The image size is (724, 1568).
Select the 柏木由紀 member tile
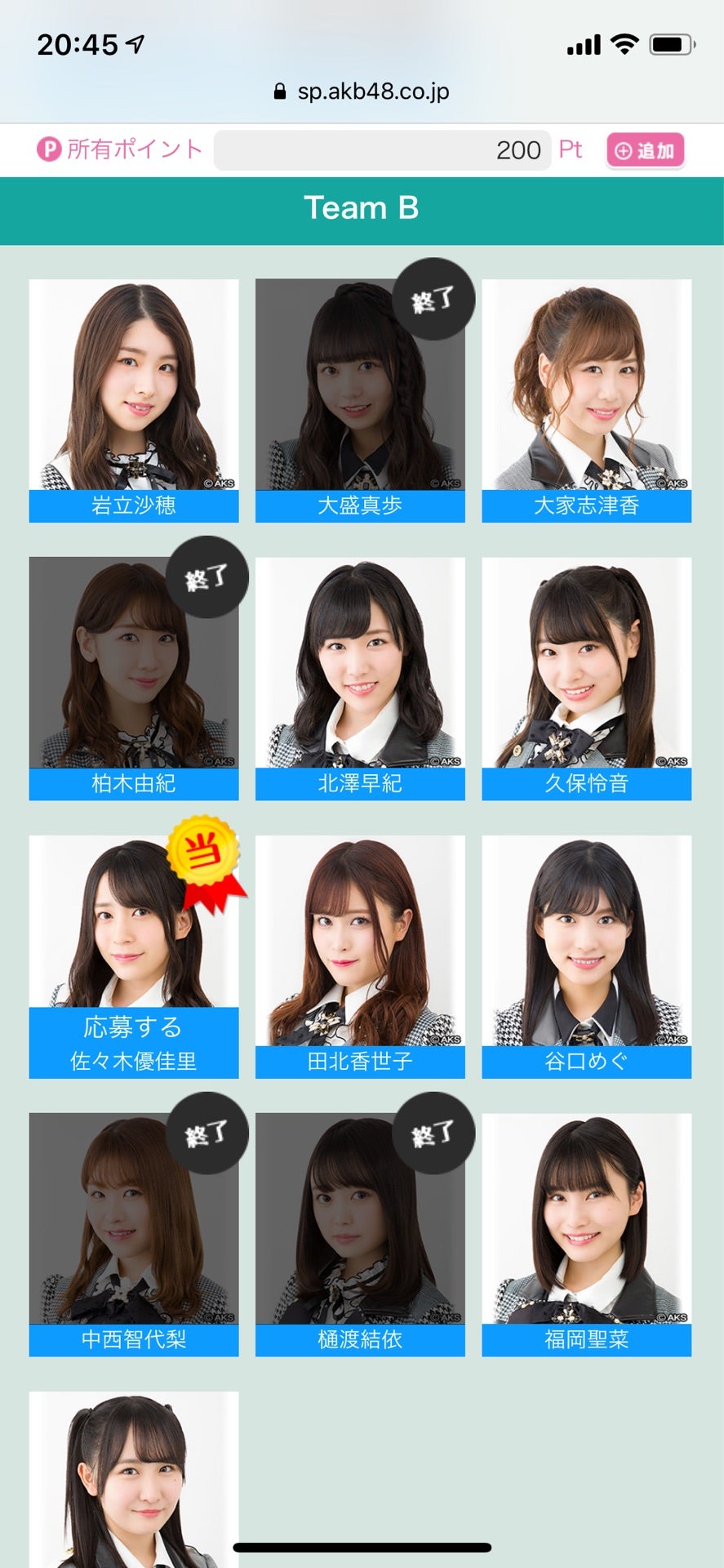(x=134, y=678)
